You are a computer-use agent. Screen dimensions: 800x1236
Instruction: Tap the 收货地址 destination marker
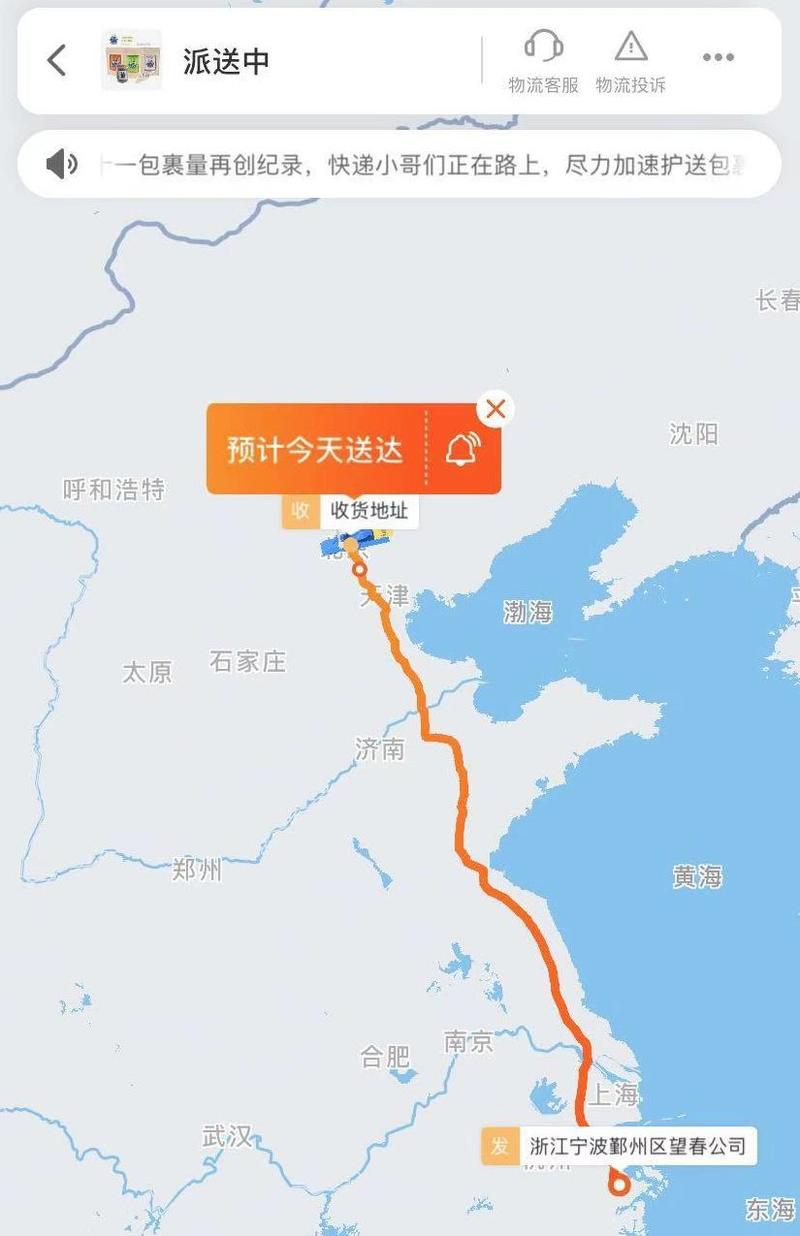click(x=350, y=511)
